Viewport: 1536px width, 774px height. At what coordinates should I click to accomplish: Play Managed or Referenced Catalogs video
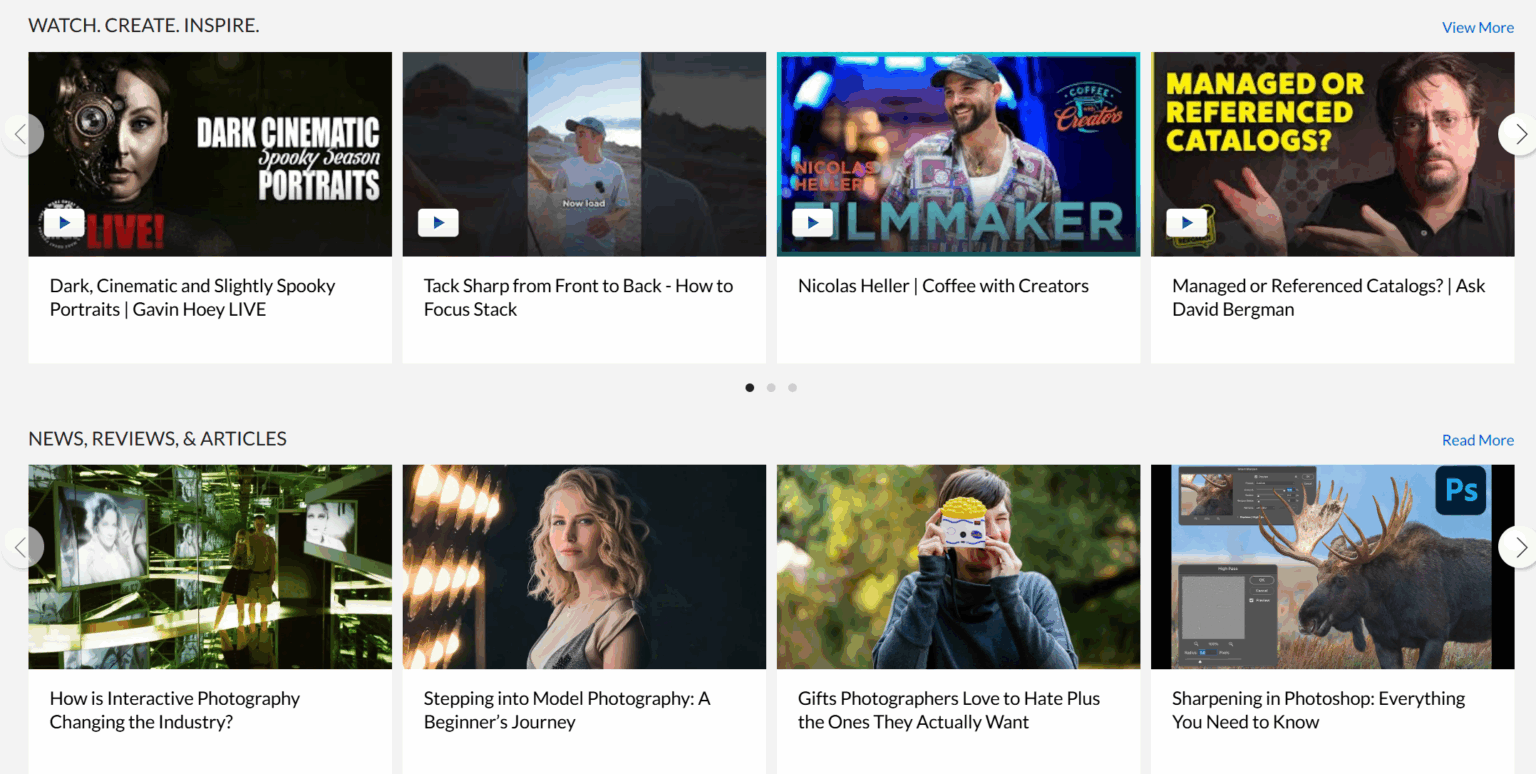1186,222
